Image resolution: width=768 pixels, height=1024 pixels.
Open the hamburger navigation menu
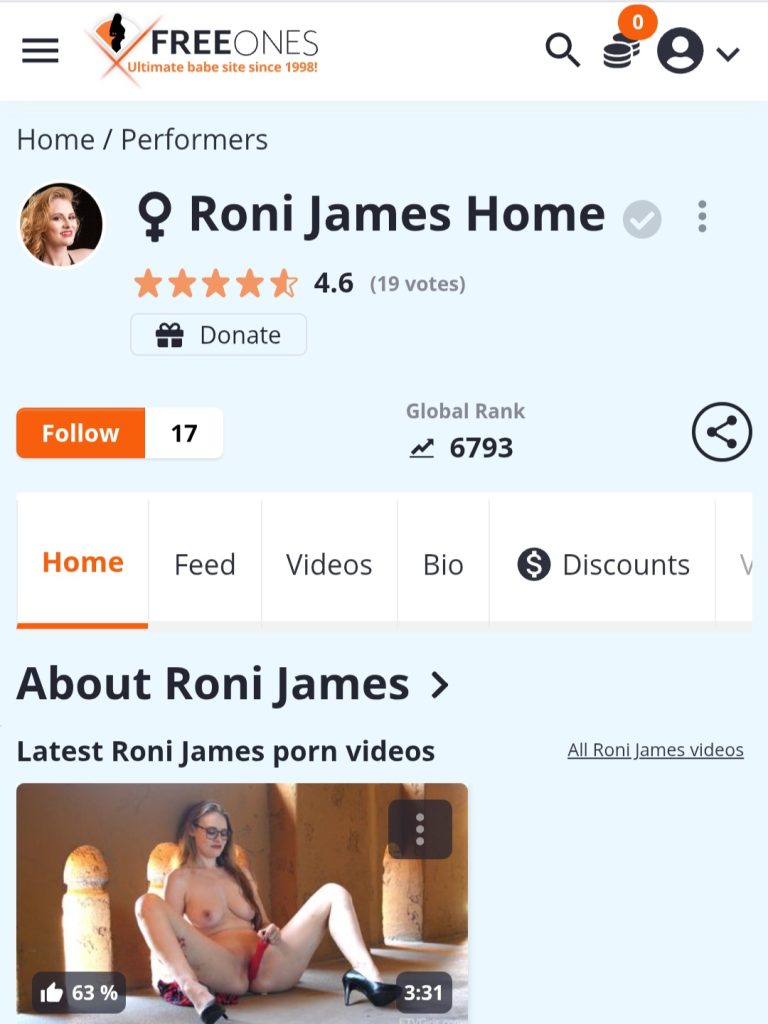point(40,51)
